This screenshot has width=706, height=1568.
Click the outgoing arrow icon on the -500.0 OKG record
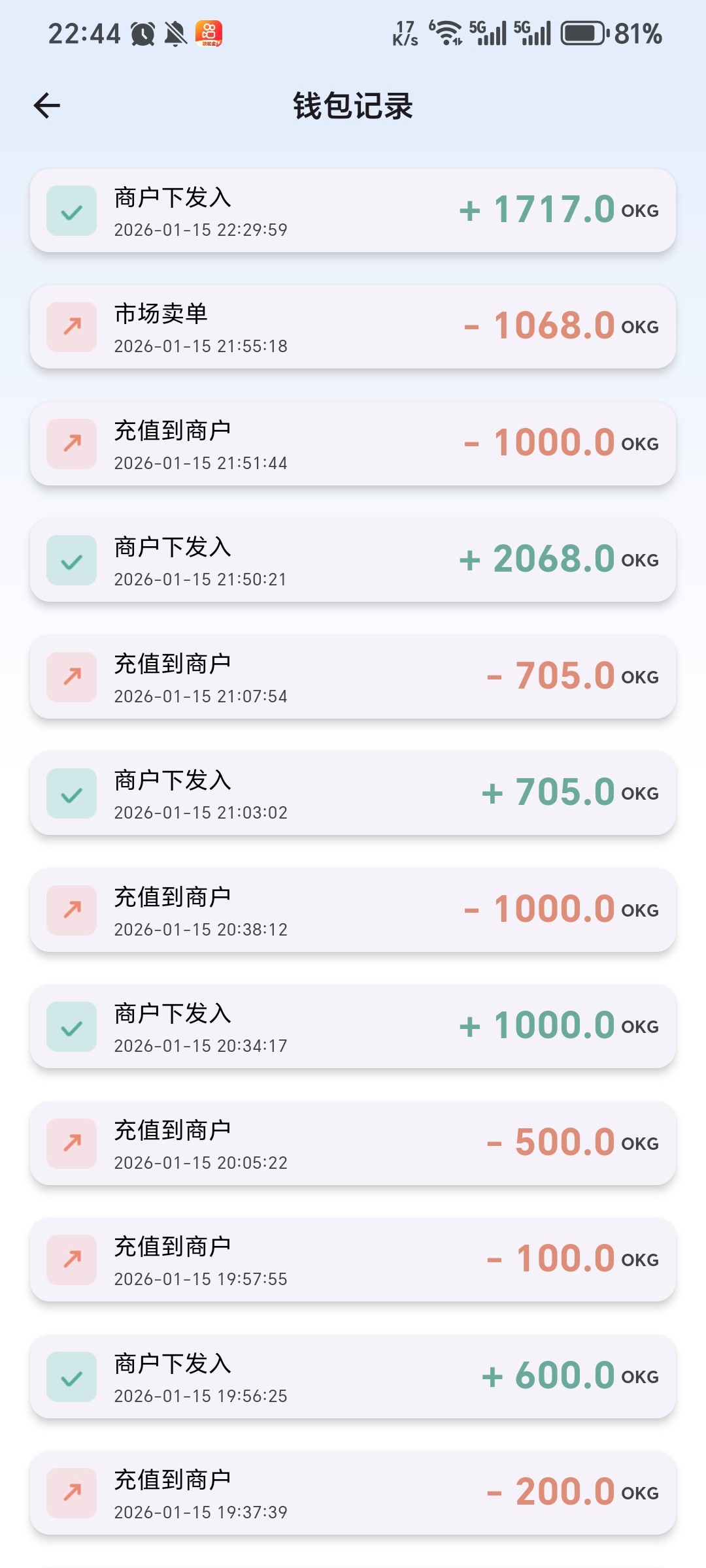click(72, 1142)
